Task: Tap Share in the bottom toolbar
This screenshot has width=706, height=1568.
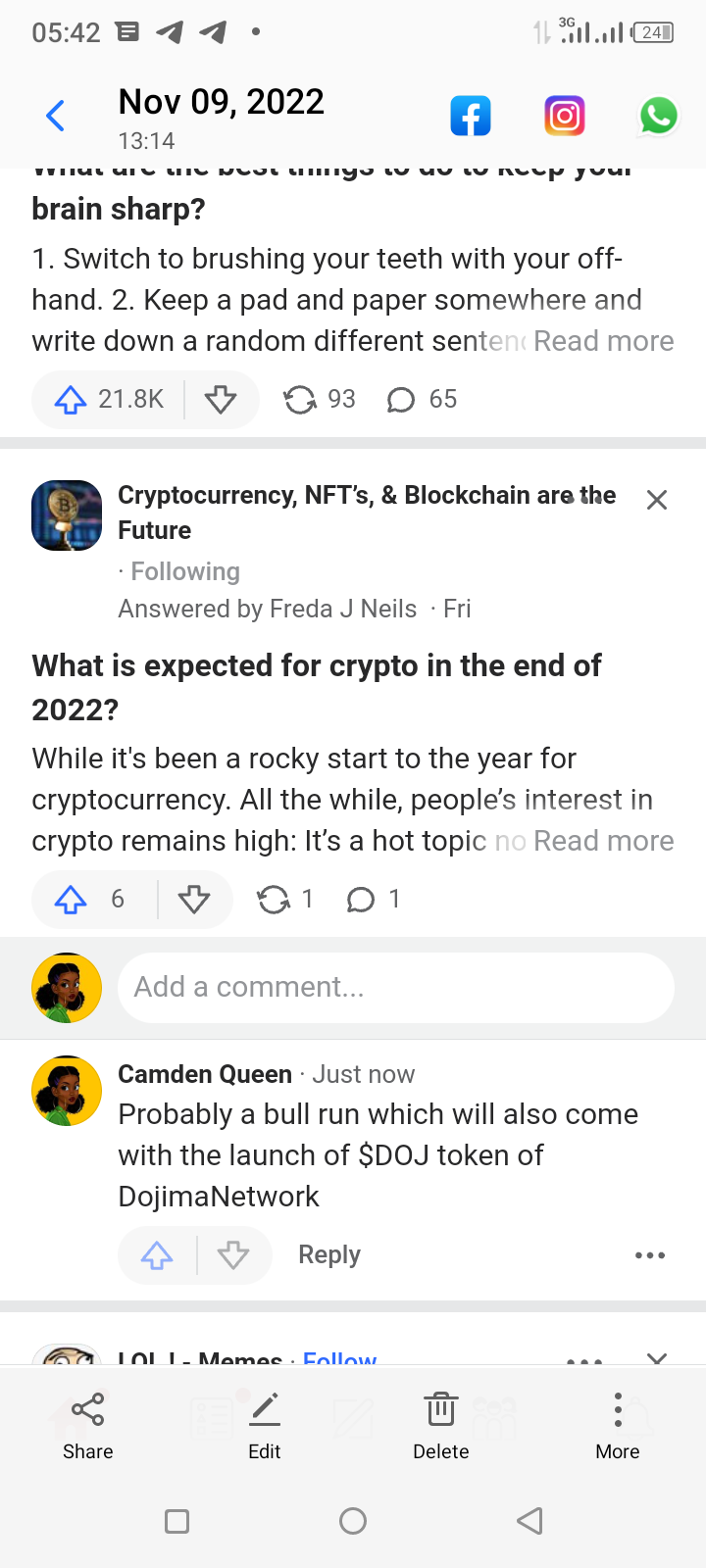Action: point(88,1425)
